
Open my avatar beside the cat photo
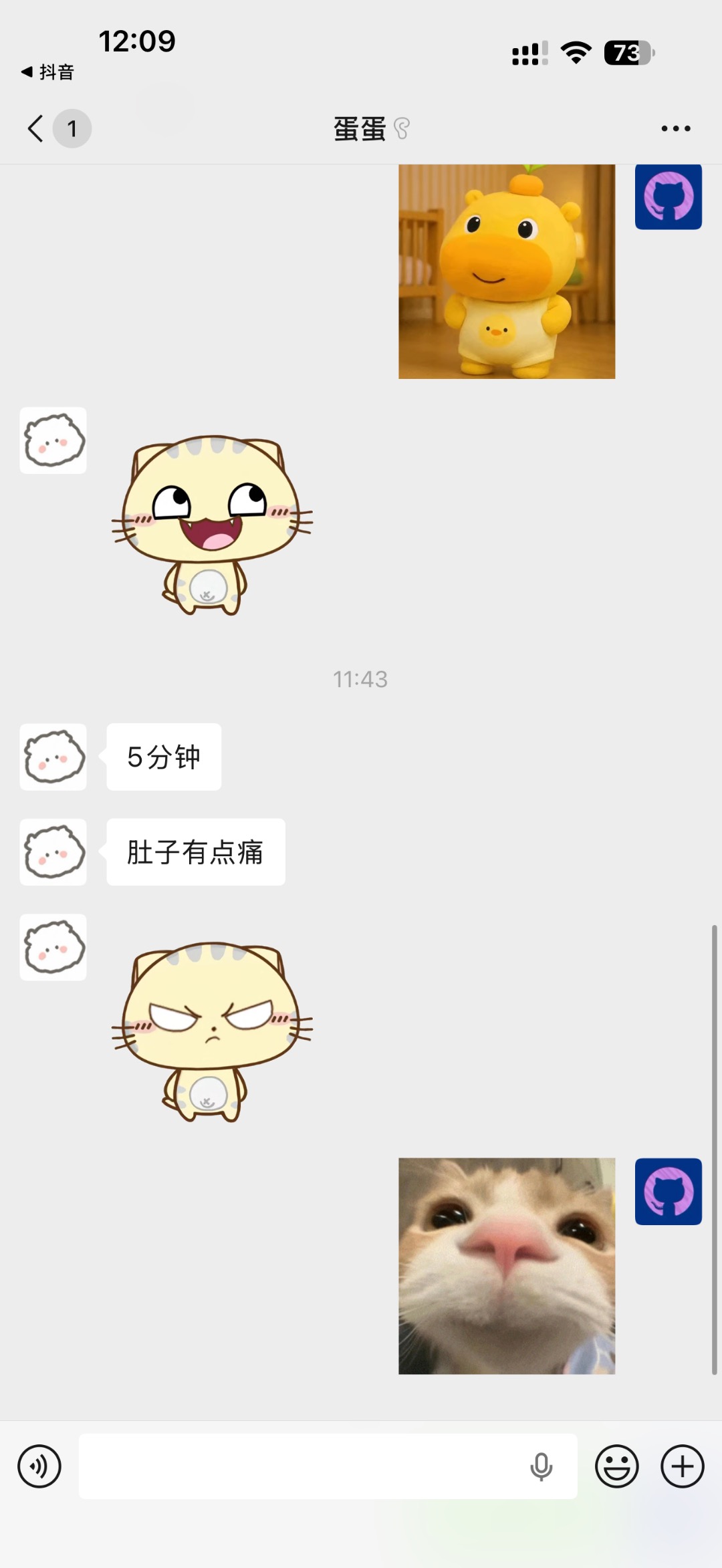[x=668, y=1192]
